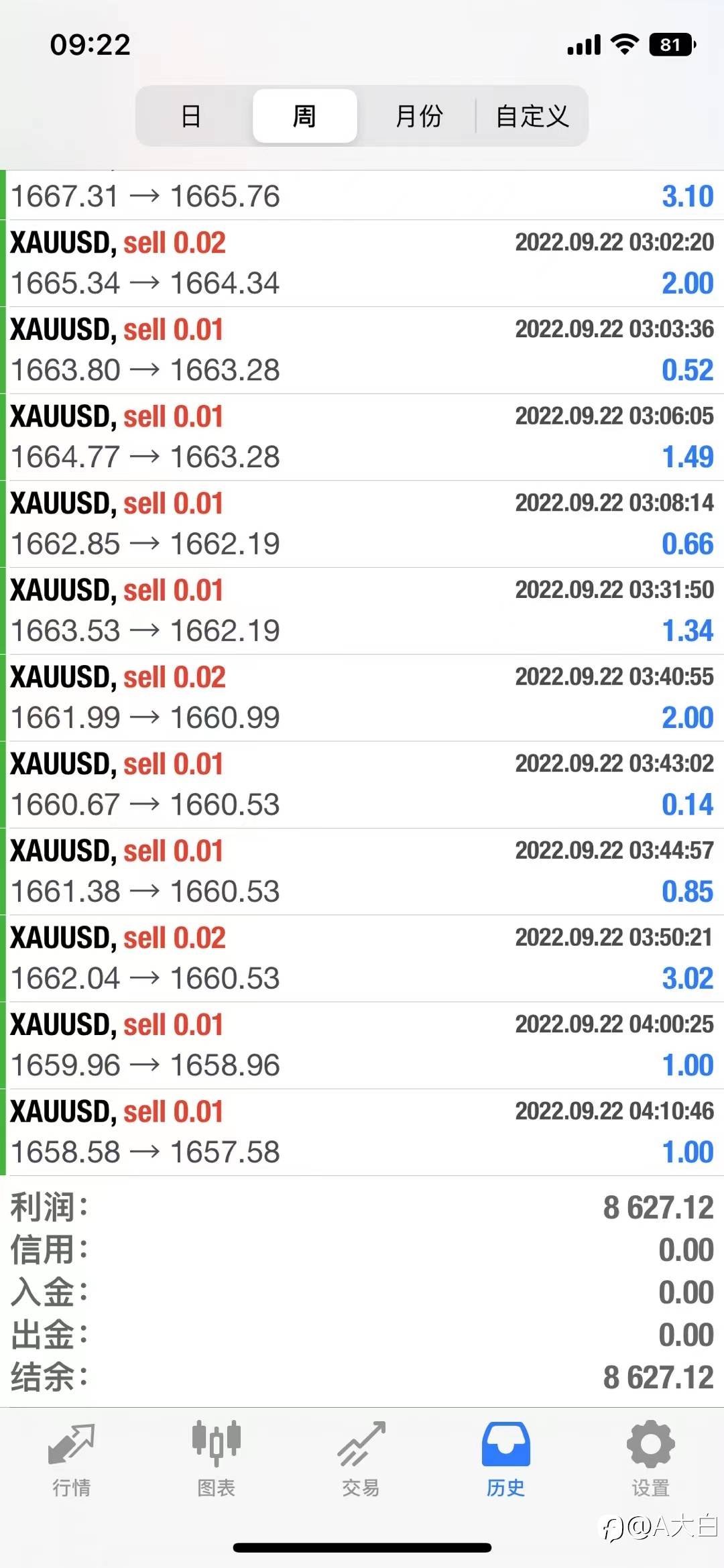This screenshot has width=724, height=1568.
Task: Expand the XAUUSD trade at 03:02:20
Action: click(x=362, y=263)
